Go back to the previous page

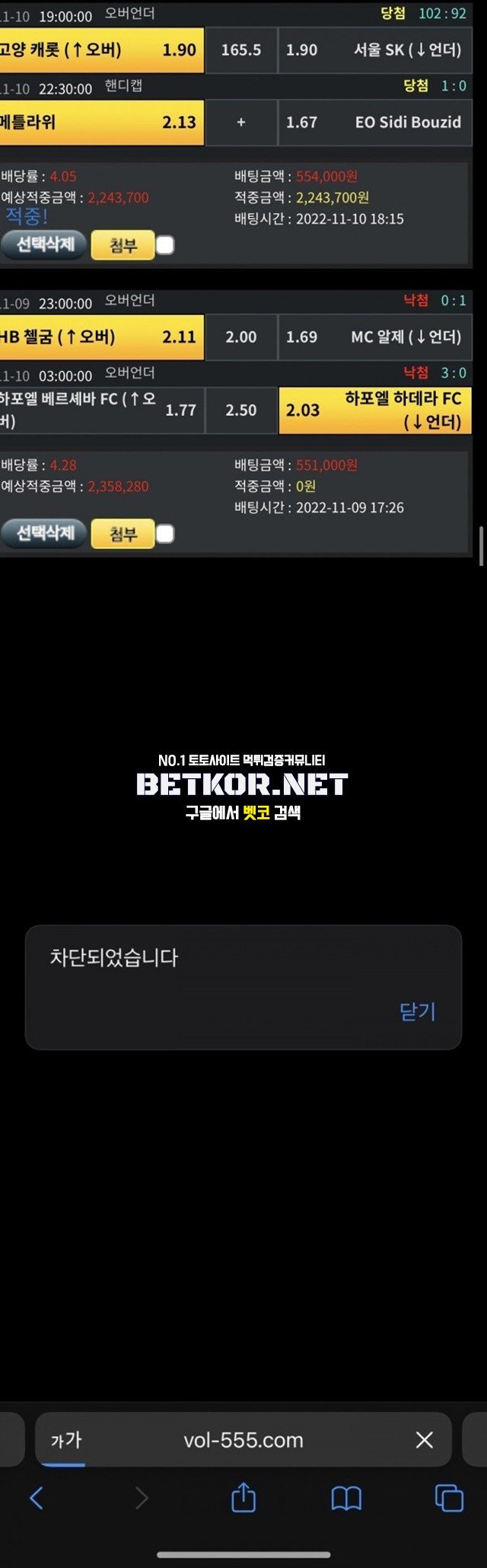pyautogui.click(x=36, y=1498)
